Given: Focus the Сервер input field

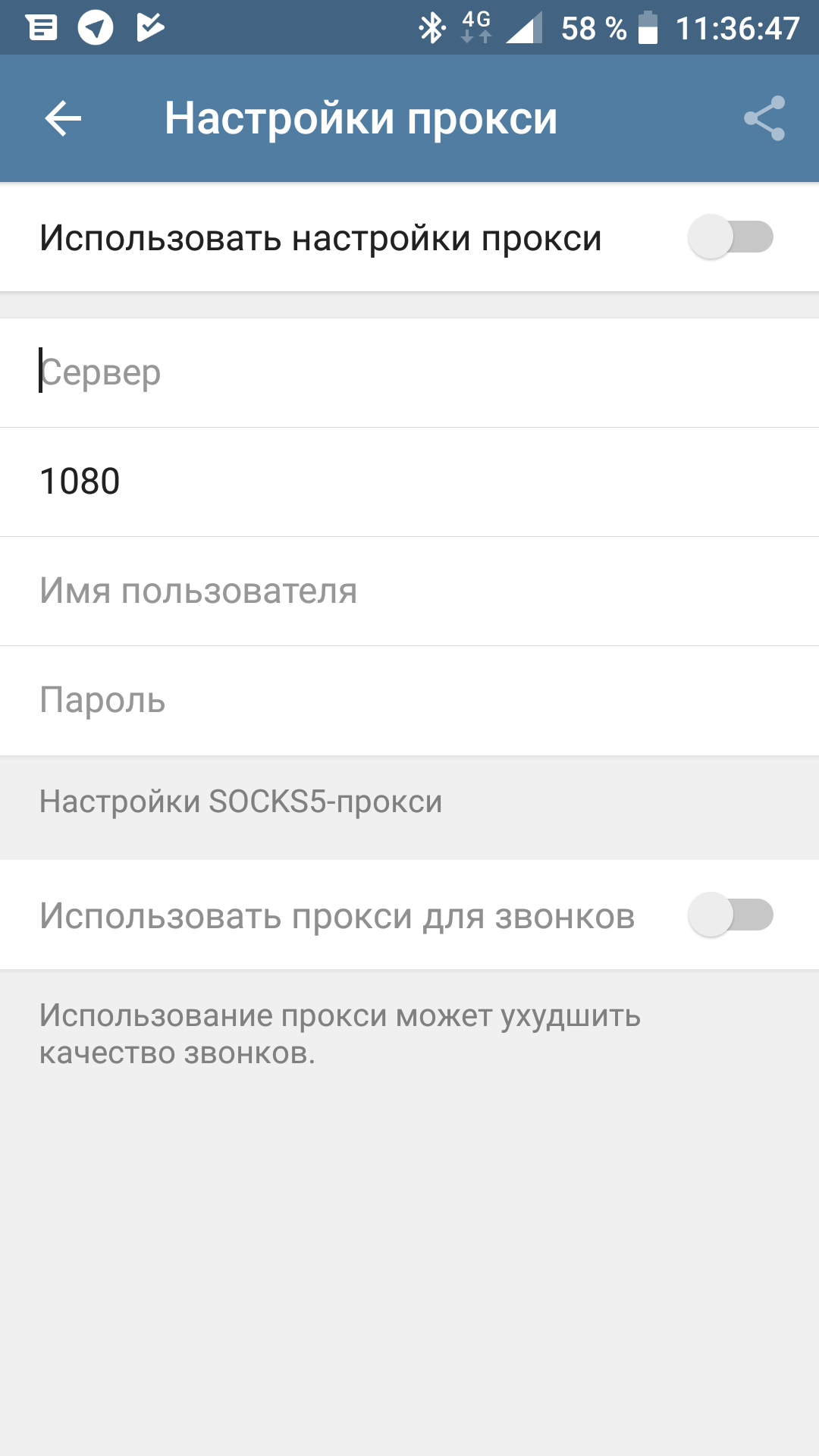Looking at the screenshot, I should pyautogui.click(x=409, y=372).
